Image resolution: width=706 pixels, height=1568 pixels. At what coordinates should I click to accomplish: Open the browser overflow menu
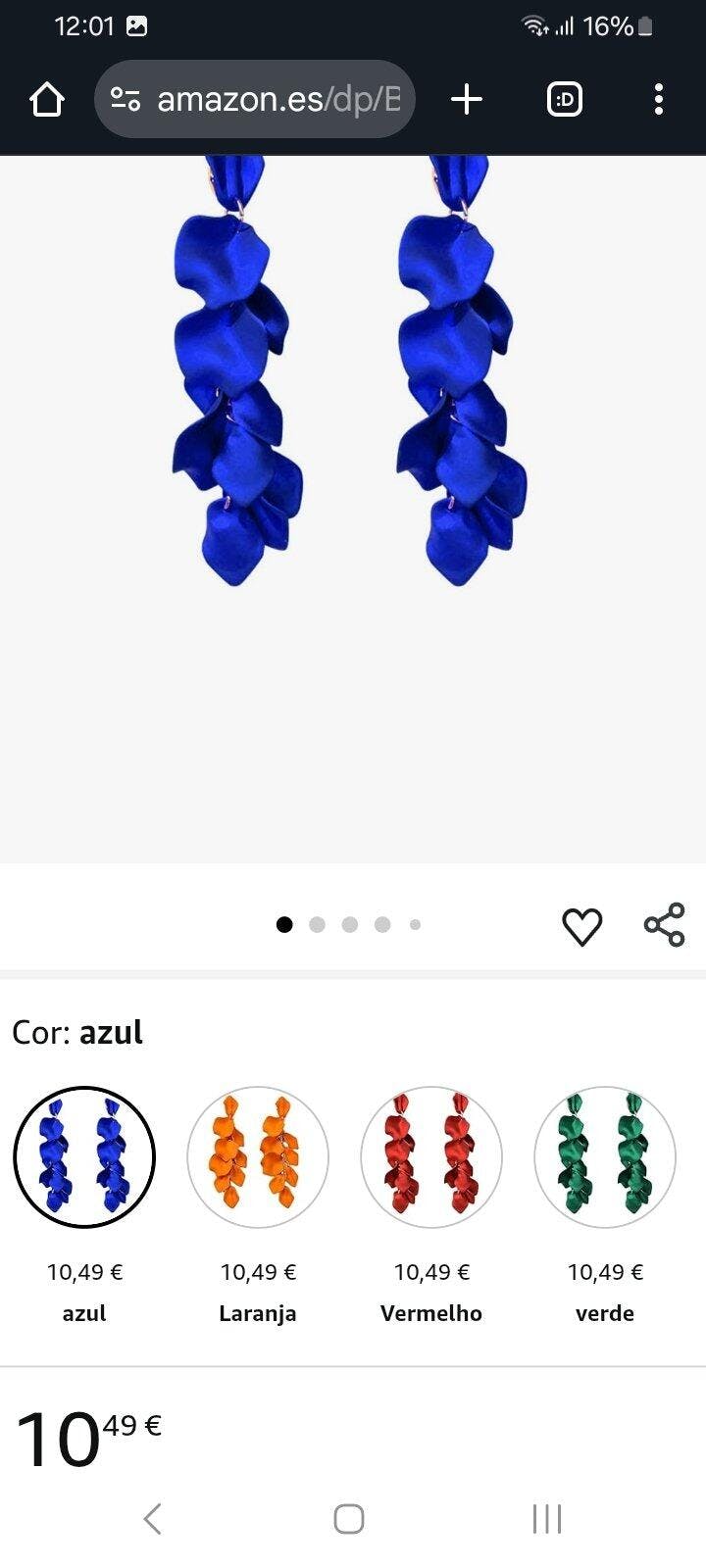(x=658, y=99)
